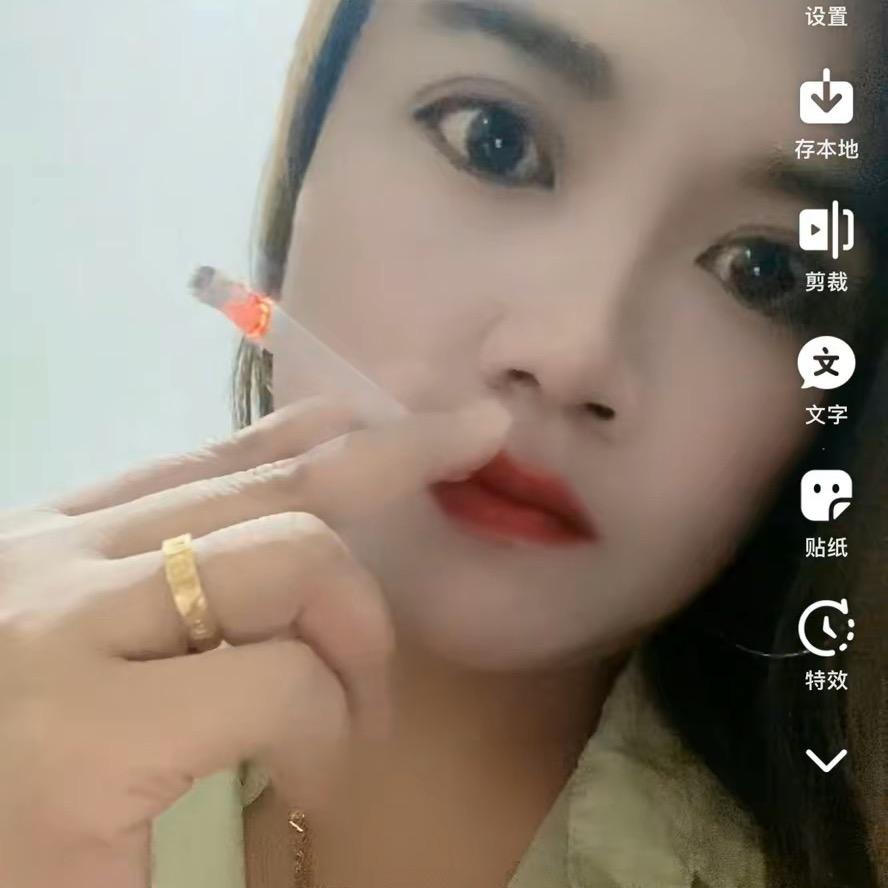Add text with 文字 tool
This screenshot has width=888, height=888.
click(x=826, y=364)
